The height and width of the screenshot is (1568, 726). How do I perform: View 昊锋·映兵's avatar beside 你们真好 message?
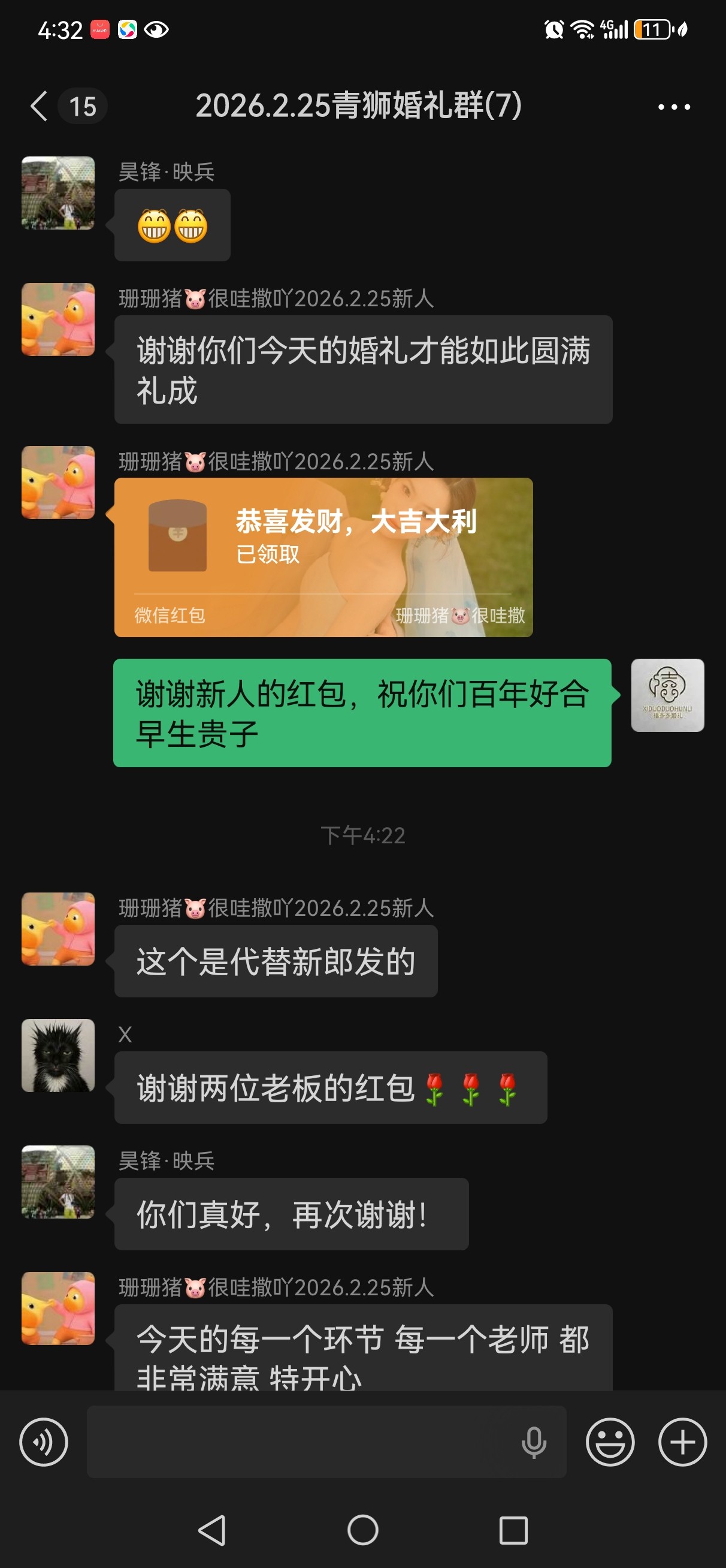point(59,1181)
